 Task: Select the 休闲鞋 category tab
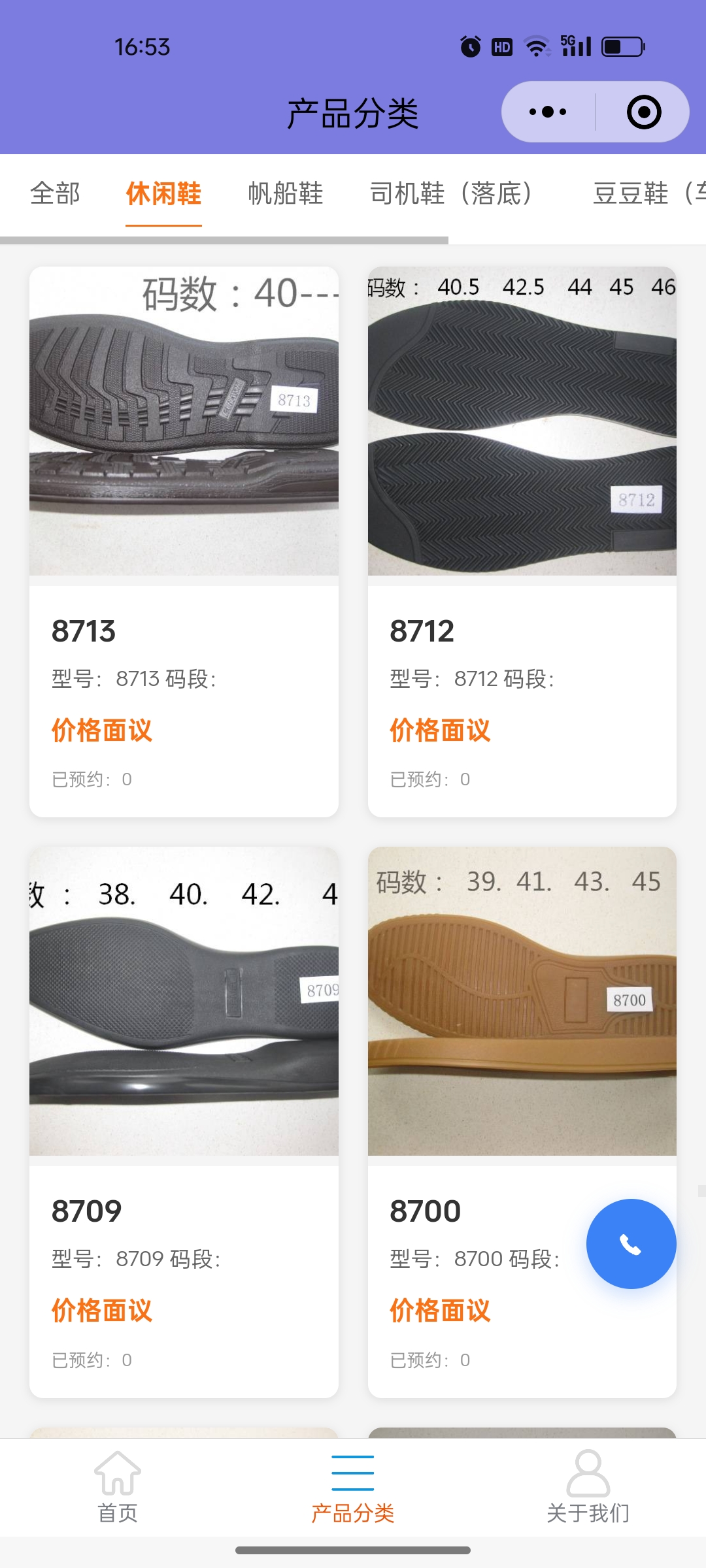pos(163,193)
